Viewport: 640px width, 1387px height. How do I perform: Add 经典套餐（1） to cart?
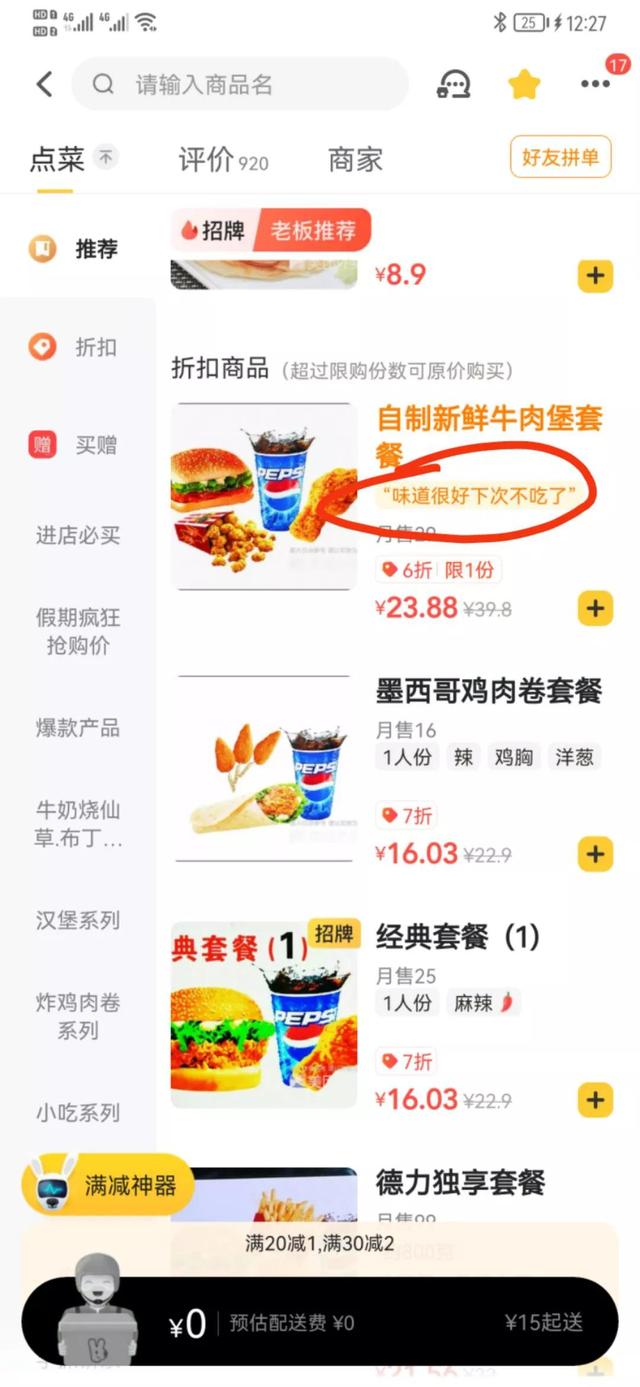coord(595,1100)
